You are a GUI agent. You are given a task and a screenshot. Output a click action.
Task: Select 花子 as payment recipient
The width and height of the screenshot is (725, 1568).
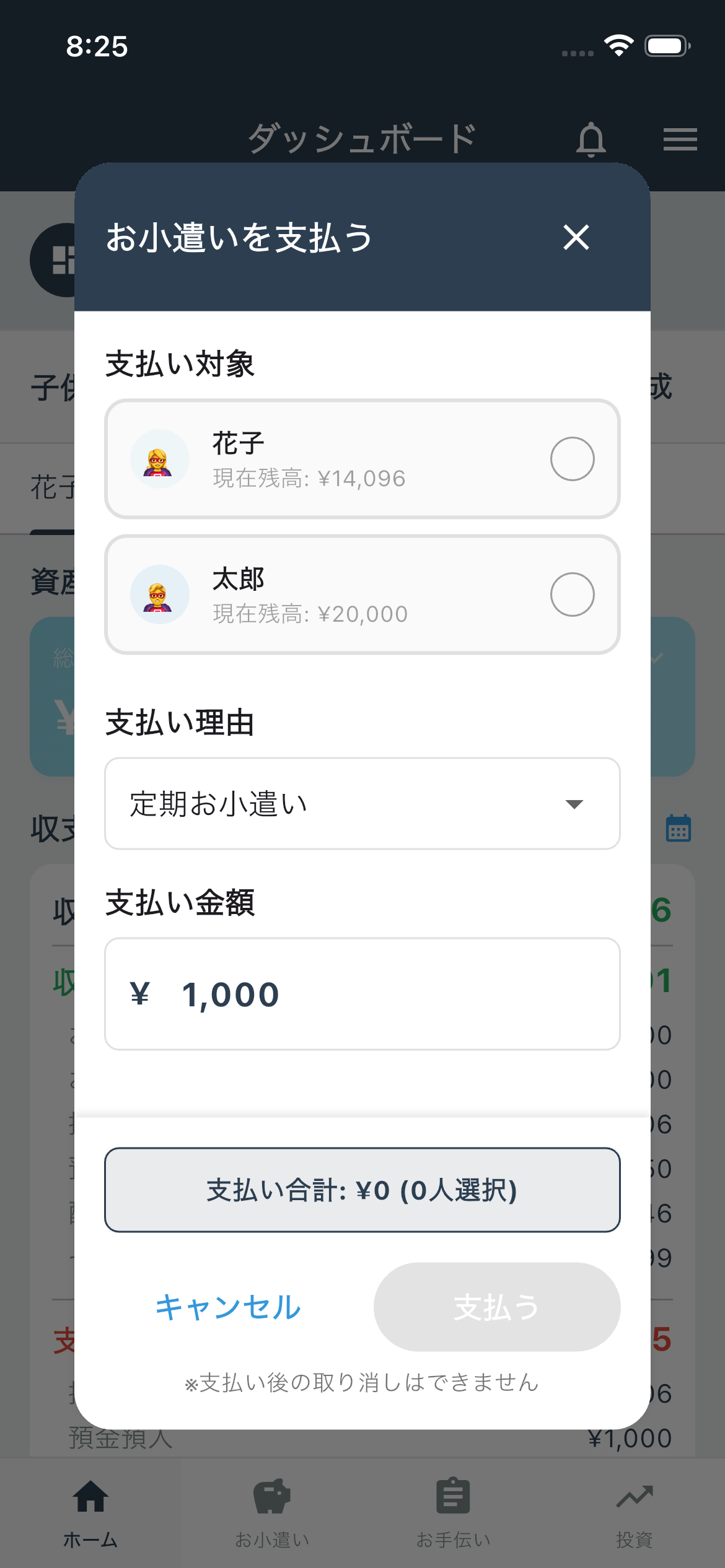coord(572,459)
